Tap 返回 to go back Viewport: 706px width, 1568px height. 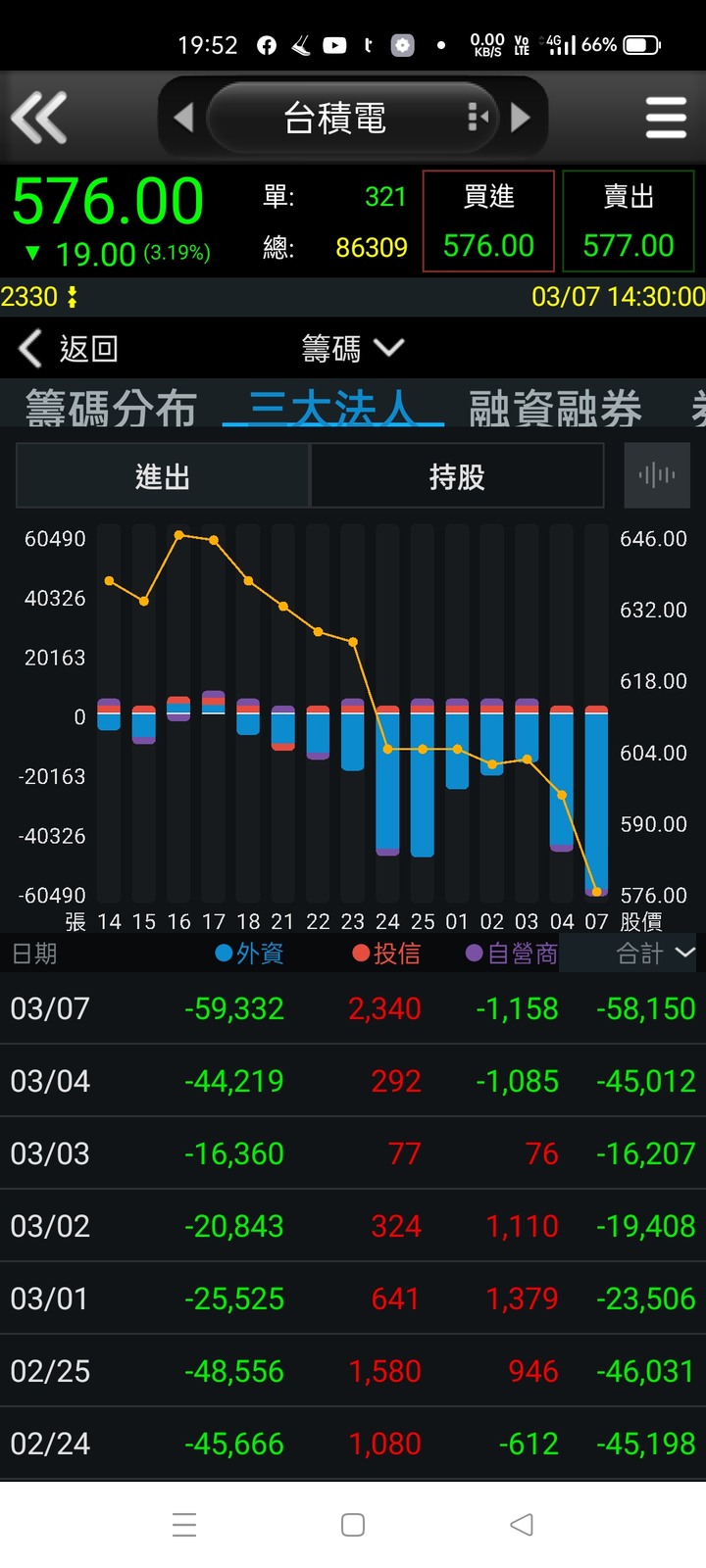69,348
